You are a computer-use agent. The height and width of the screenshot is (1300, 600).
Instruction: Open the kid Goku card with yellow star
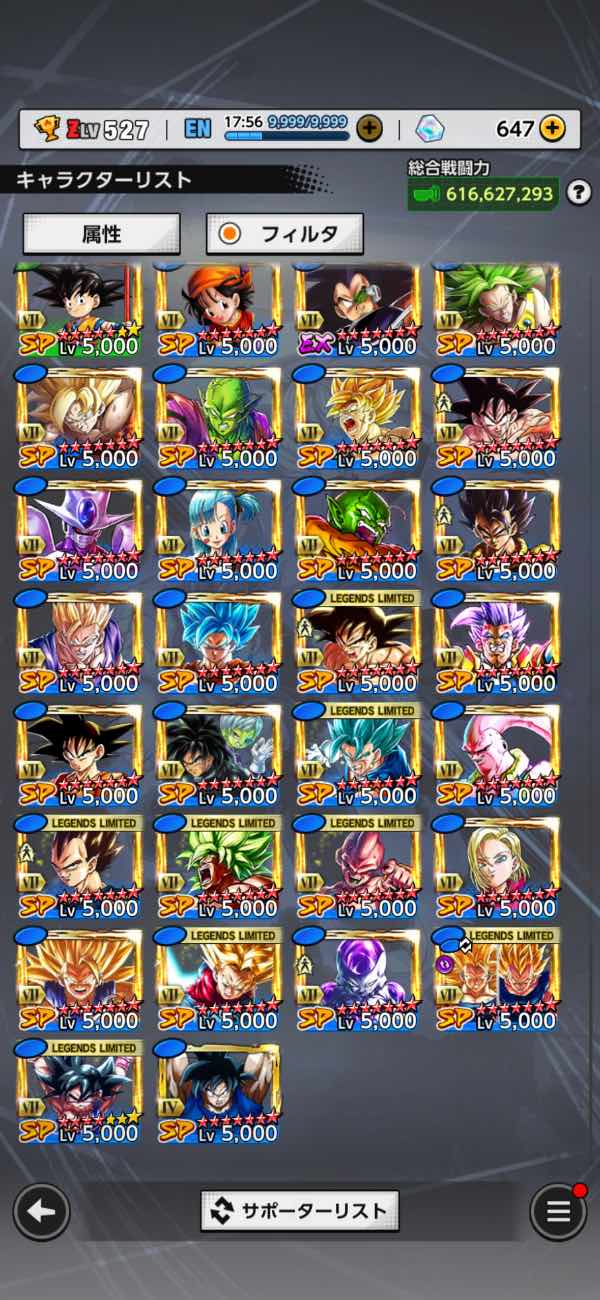pos(78,309)
